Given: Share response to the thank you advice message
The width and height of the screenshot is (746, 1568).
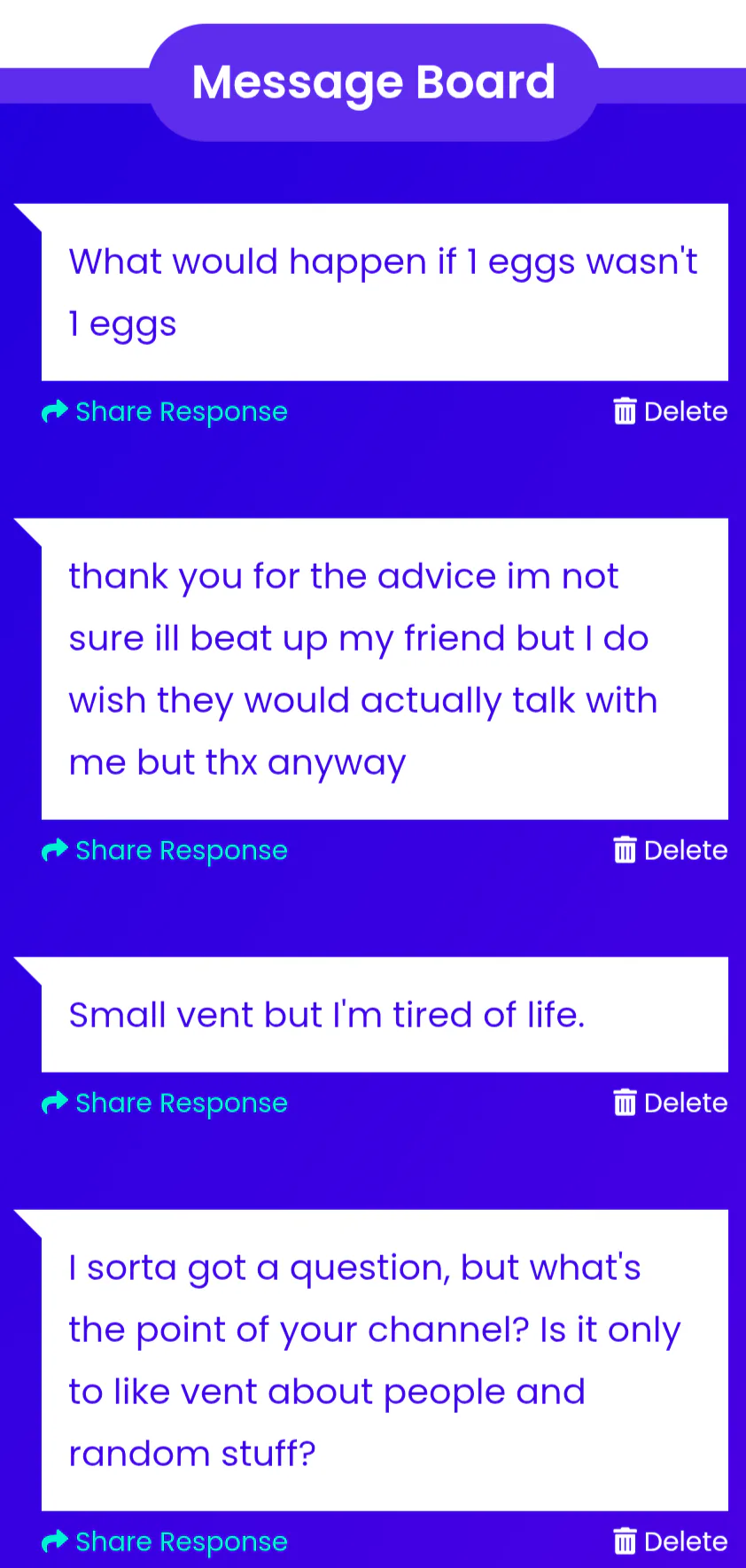Looking at the screenshot, I should coord(165,851).
